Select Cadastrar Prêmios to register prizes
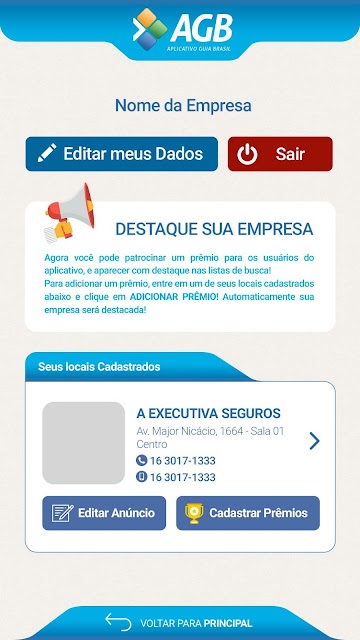The width and height of the screenshot is (360, 640). 248,513
